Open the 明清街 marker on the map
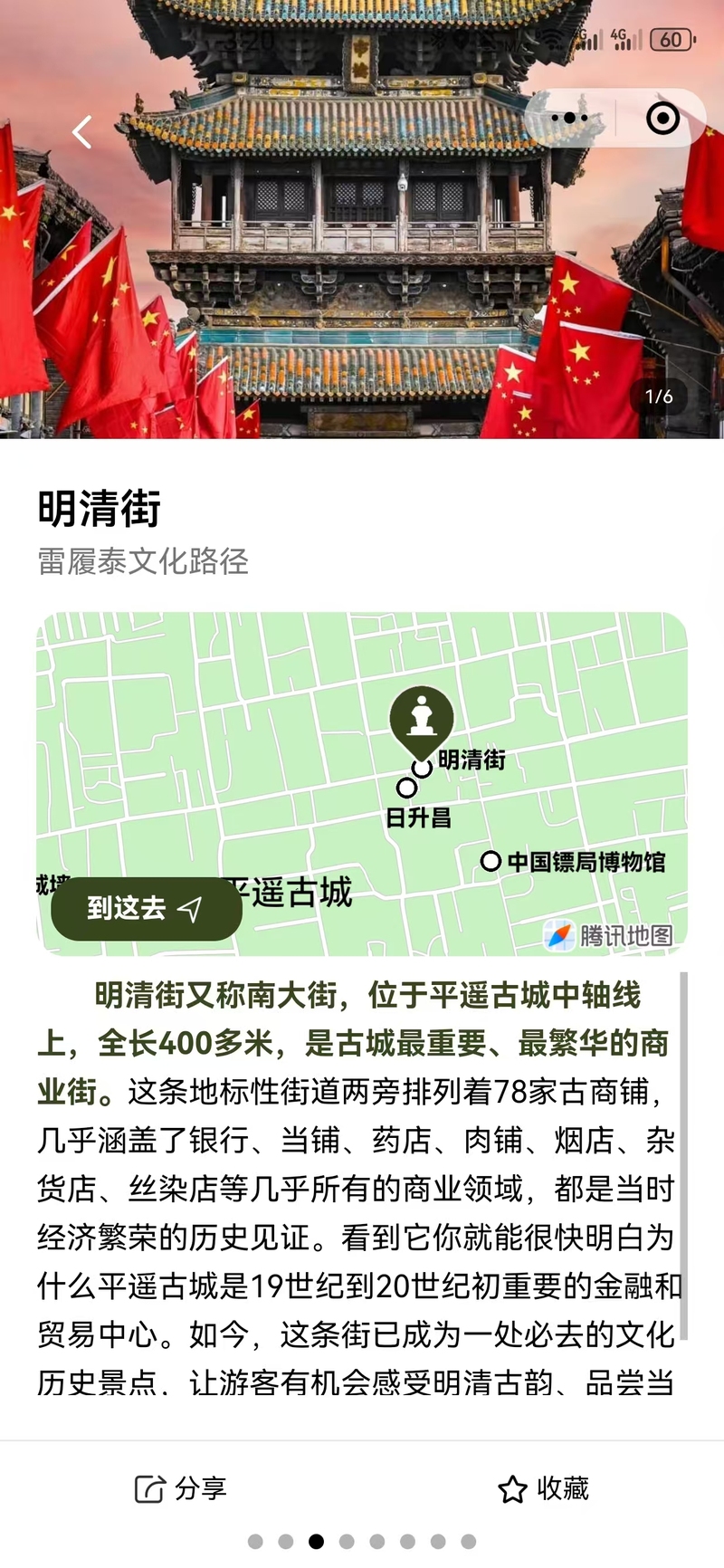Image resolution: width=724 pixels, height=1568 pixels. pyautogui.click(x=421, y=719)
